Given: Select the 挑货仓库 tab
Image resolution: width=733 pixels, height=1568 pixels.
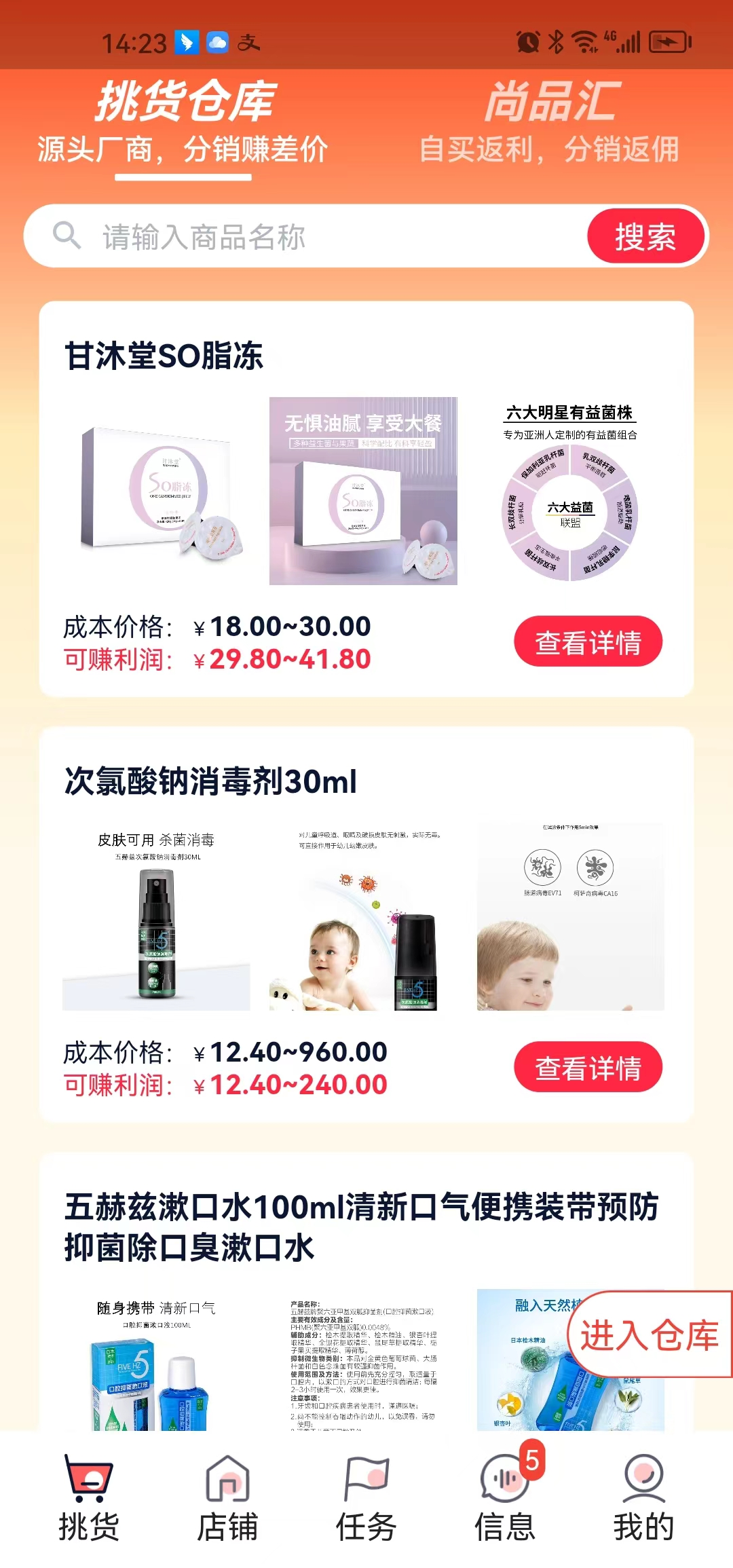Looking at the screenshot, I should click(183, 122).
